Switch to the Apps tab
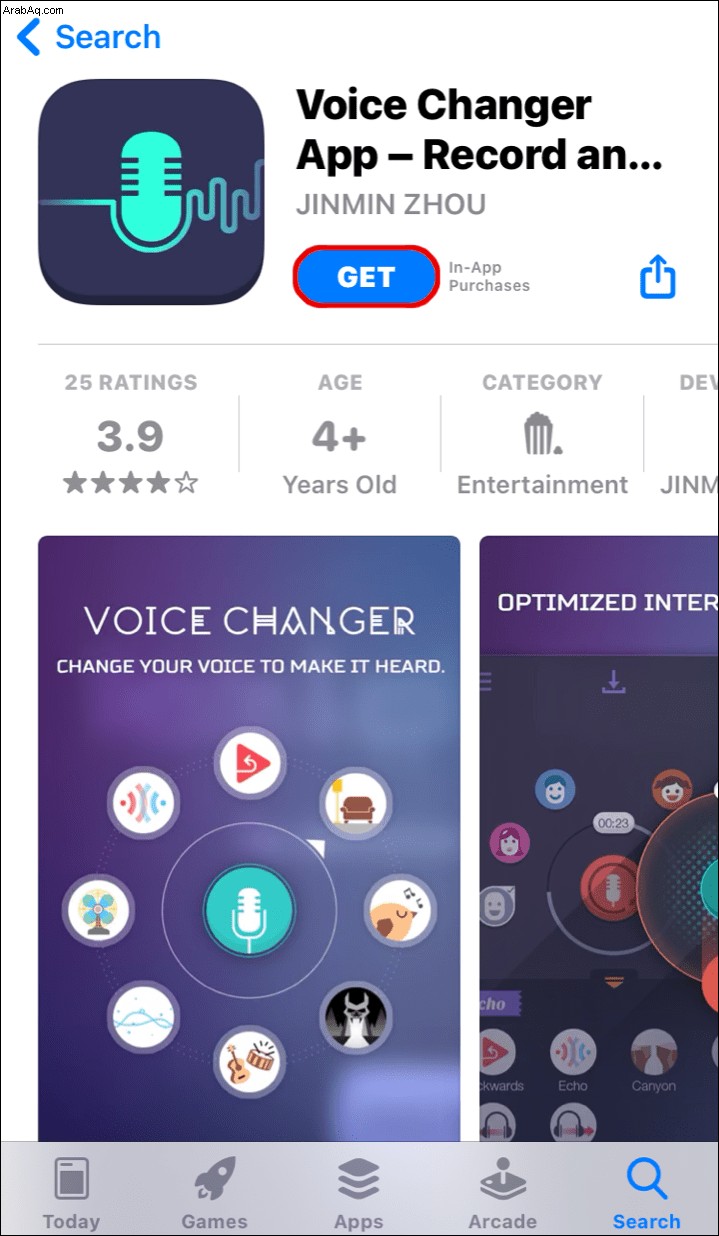Image resolution: width=719 pixels, height=1236 pixels. pyautogui.click(x=358, y=1193)
